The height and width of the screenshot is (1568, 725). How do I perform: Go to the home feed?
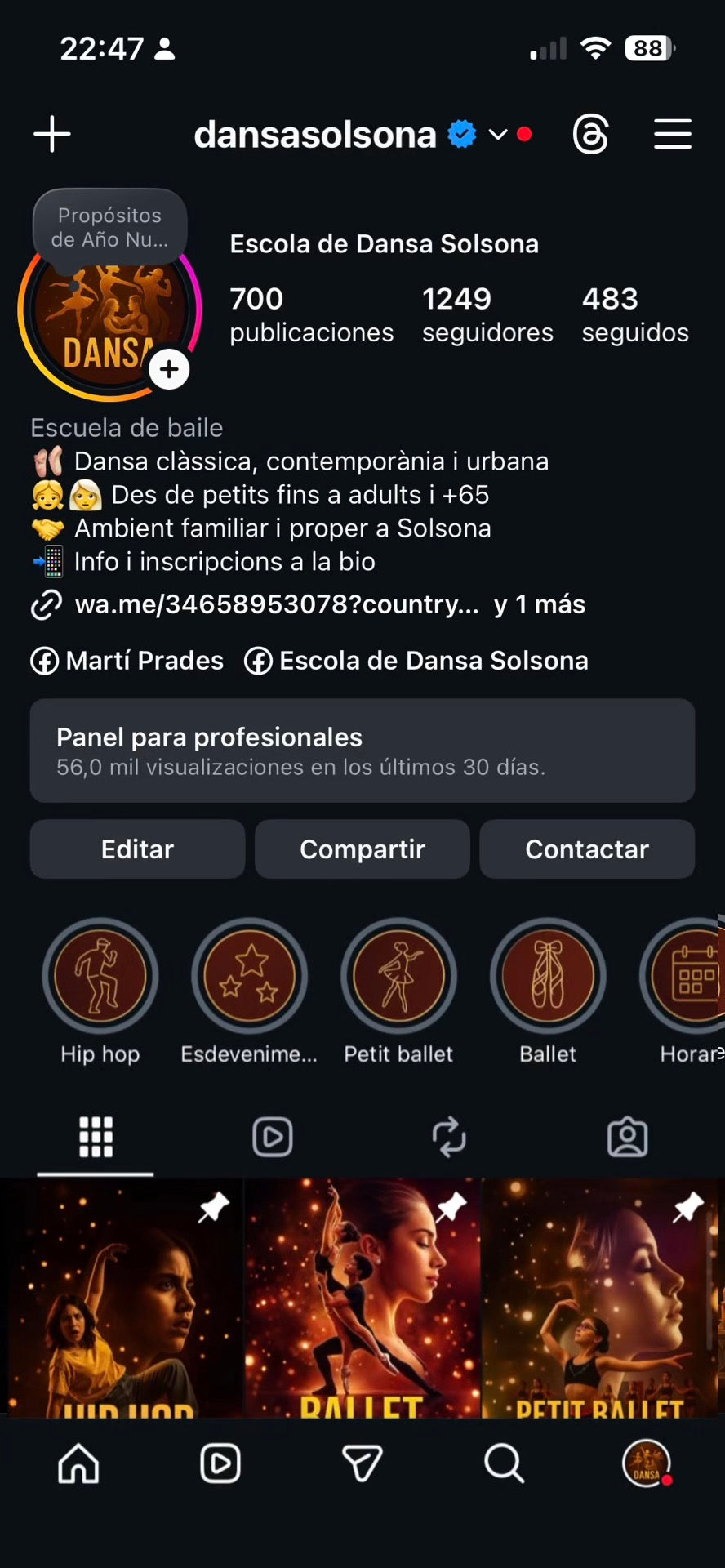78,1463
